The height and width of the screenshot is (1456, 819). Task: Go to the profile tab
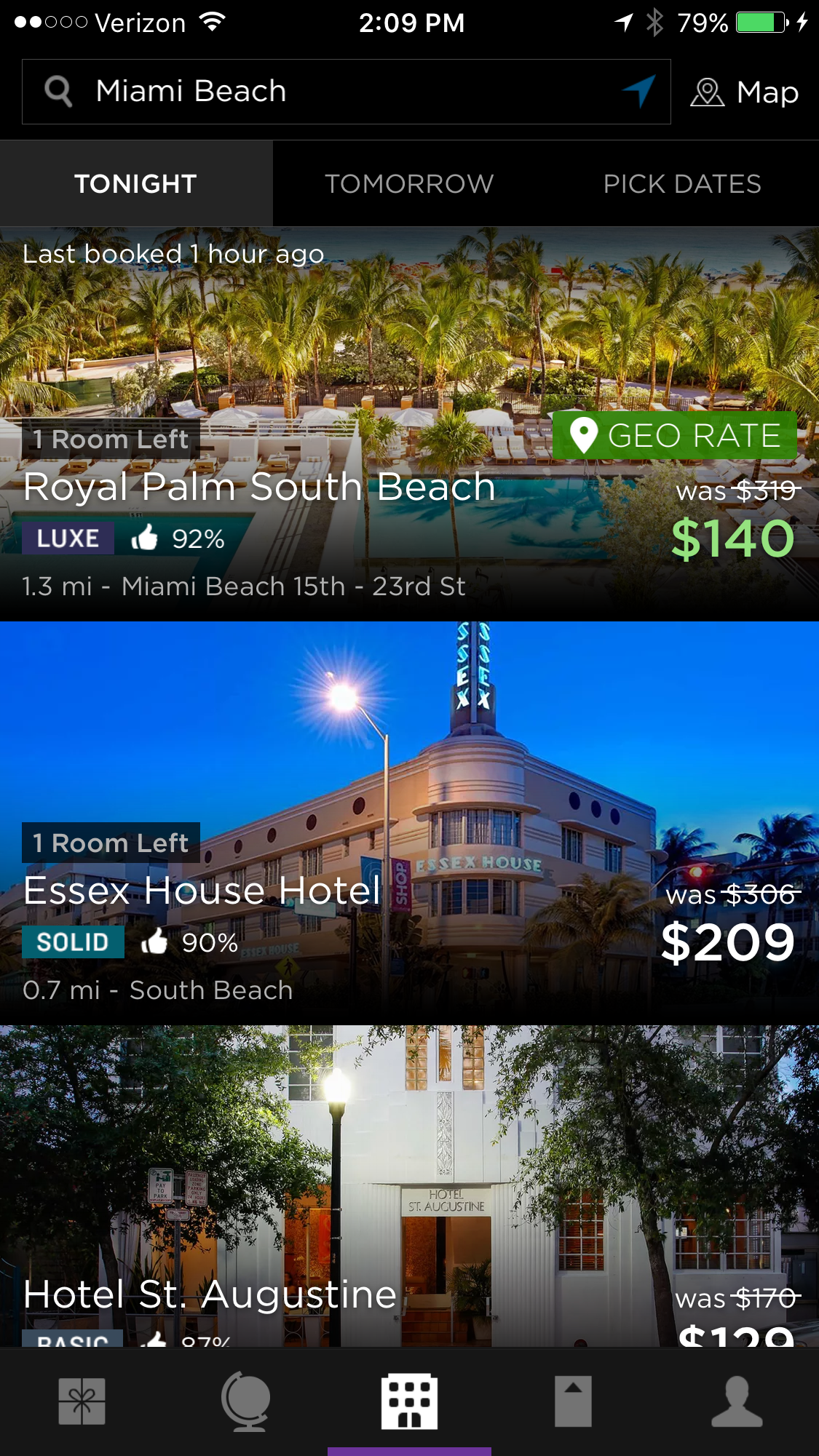click(737, 1401)
